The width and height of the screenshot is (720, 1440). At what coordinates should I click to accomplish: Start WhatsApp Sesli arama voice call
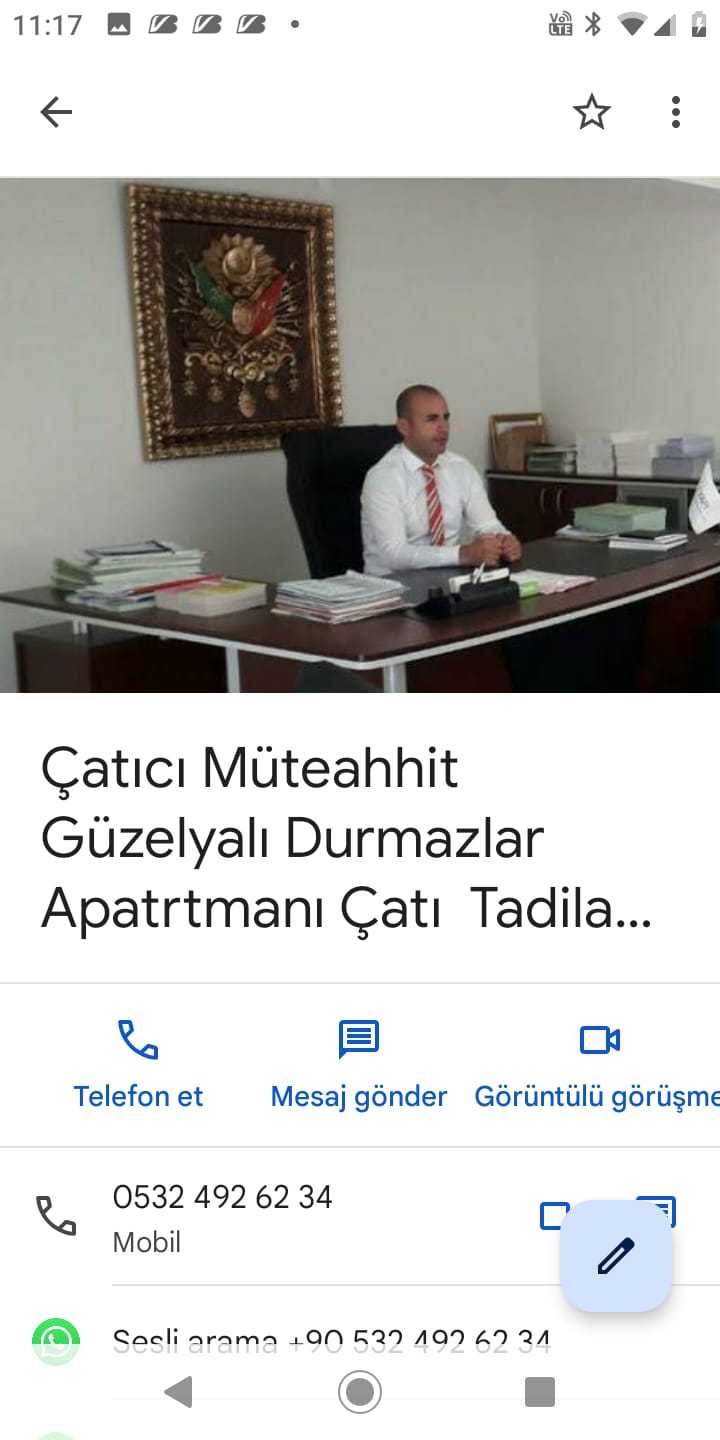330,1341
